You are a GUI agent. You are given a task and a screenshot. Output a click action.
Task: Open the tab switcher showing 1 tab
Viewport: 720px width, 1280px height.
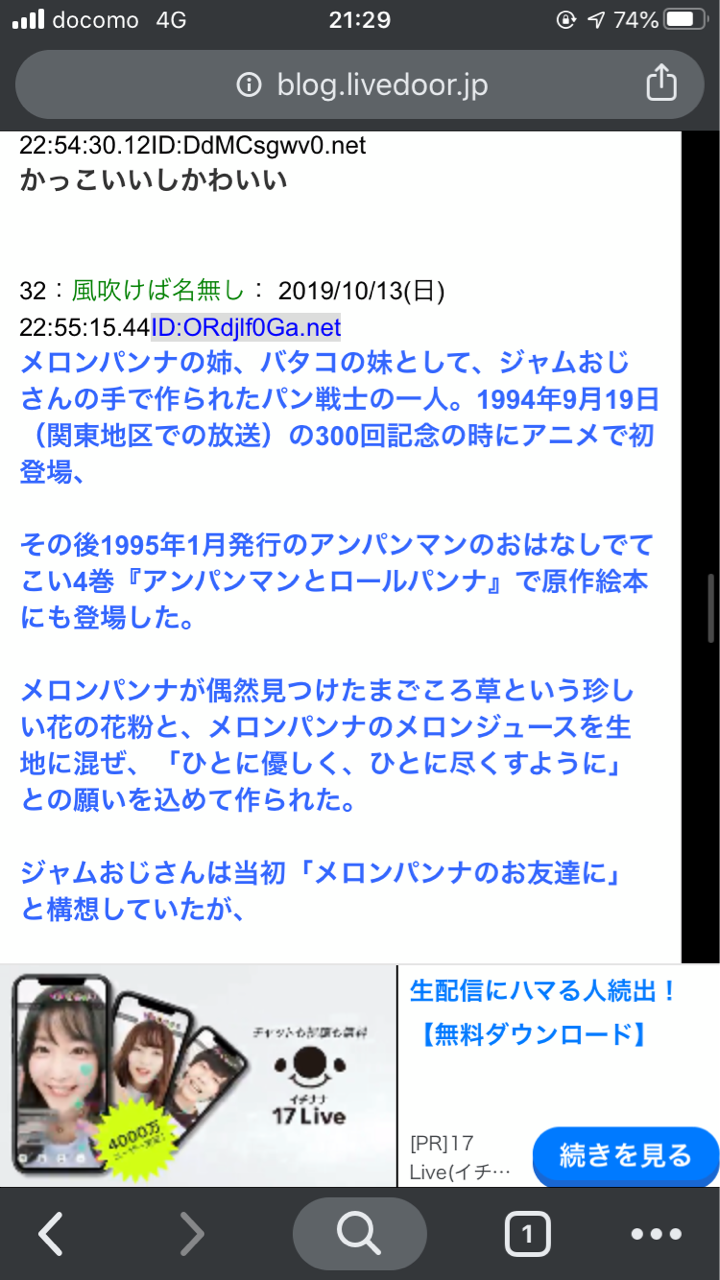click(x=527, y=1234)
